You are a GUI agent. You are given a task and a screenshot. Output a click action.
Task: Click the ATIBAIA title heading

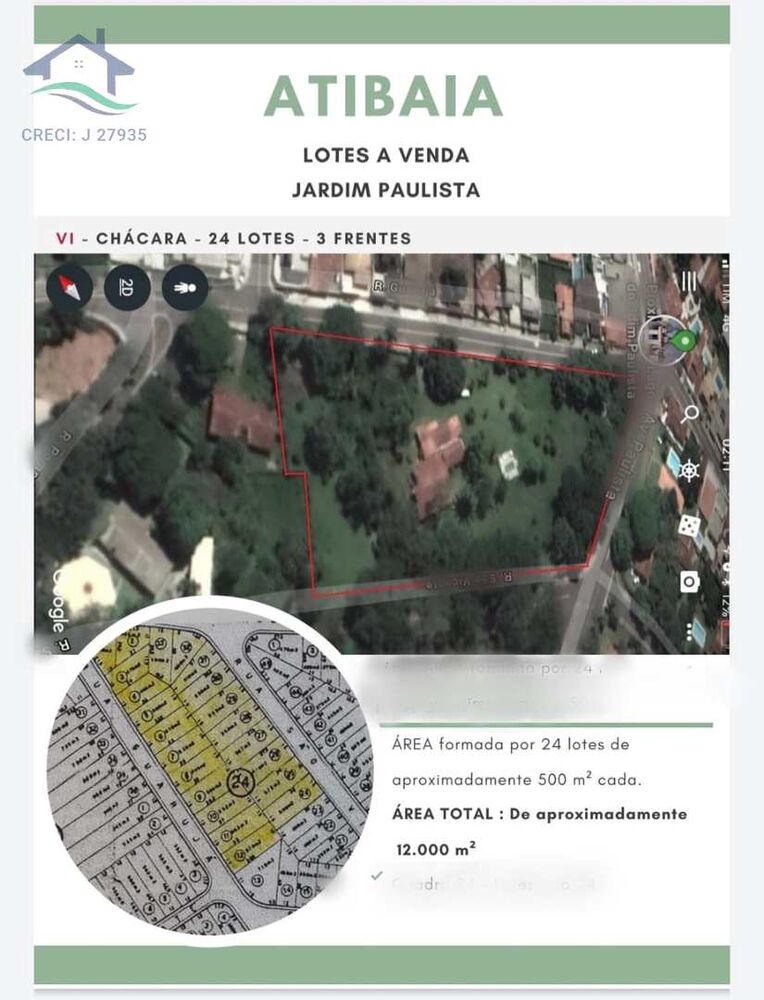(x=382, y=95)
